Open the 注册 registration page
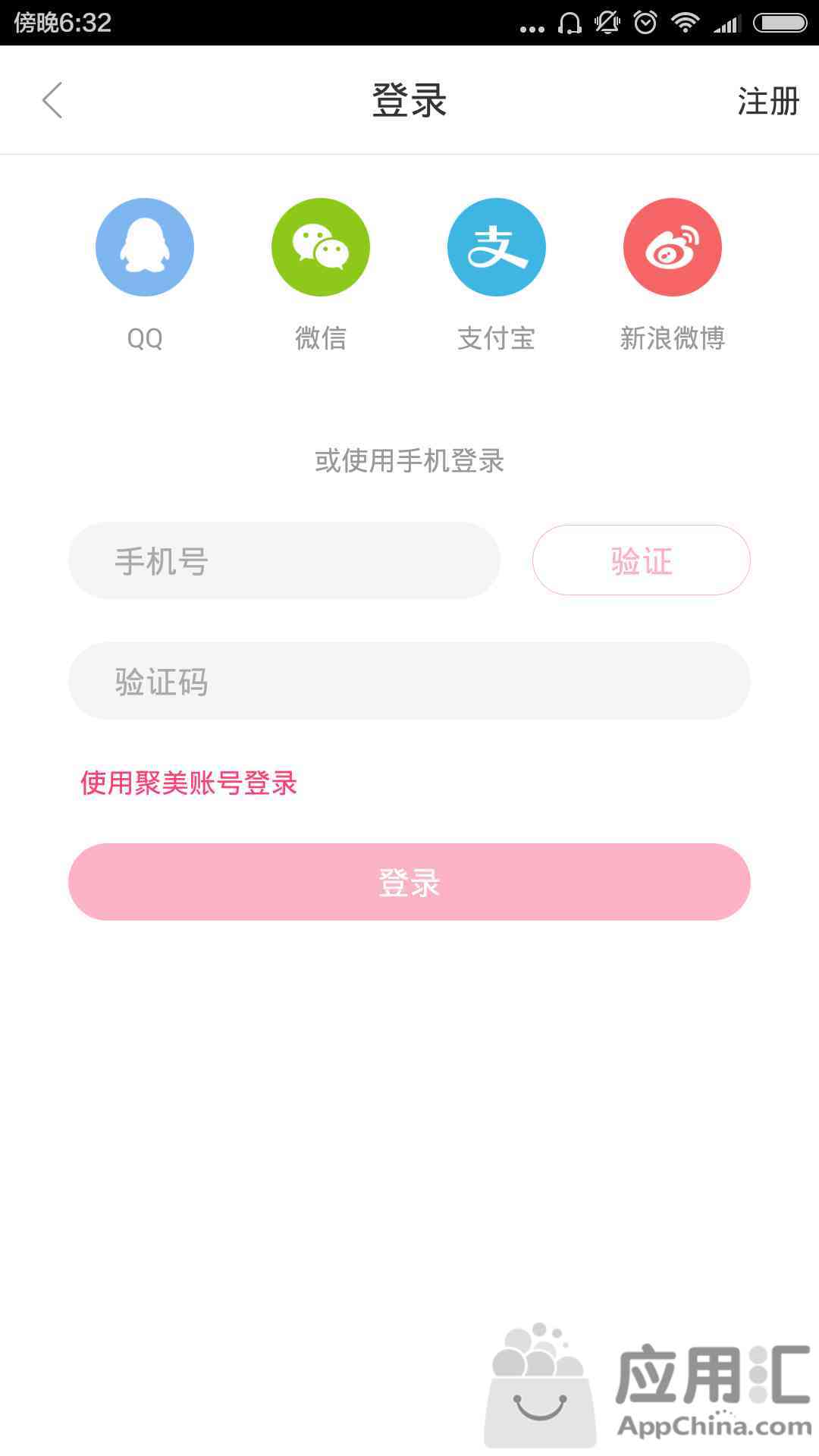The image size is (819, 1456). (768, 101)
